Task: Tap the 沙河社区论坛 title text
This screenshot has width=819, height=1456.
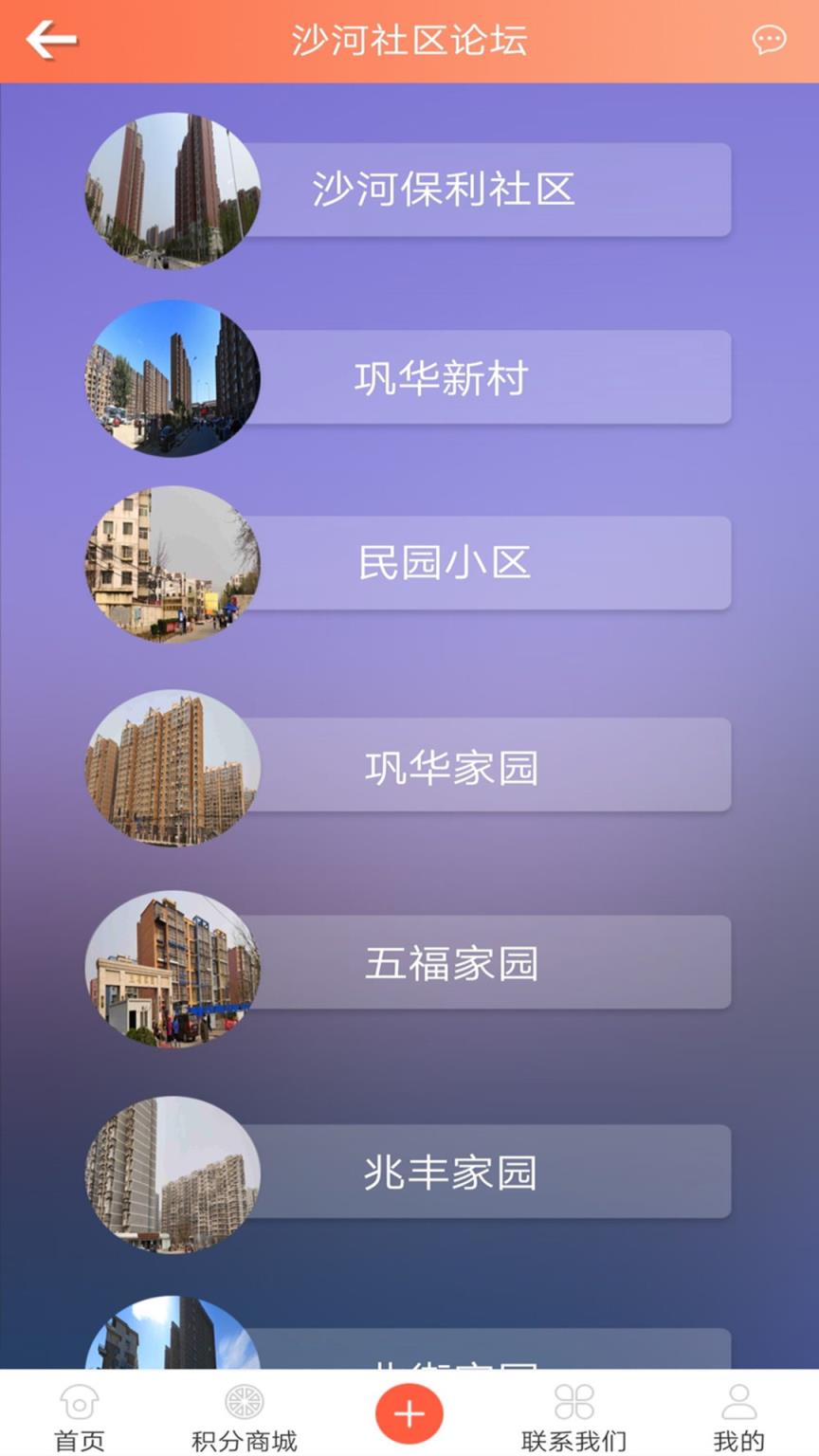Action: [408, 39]
